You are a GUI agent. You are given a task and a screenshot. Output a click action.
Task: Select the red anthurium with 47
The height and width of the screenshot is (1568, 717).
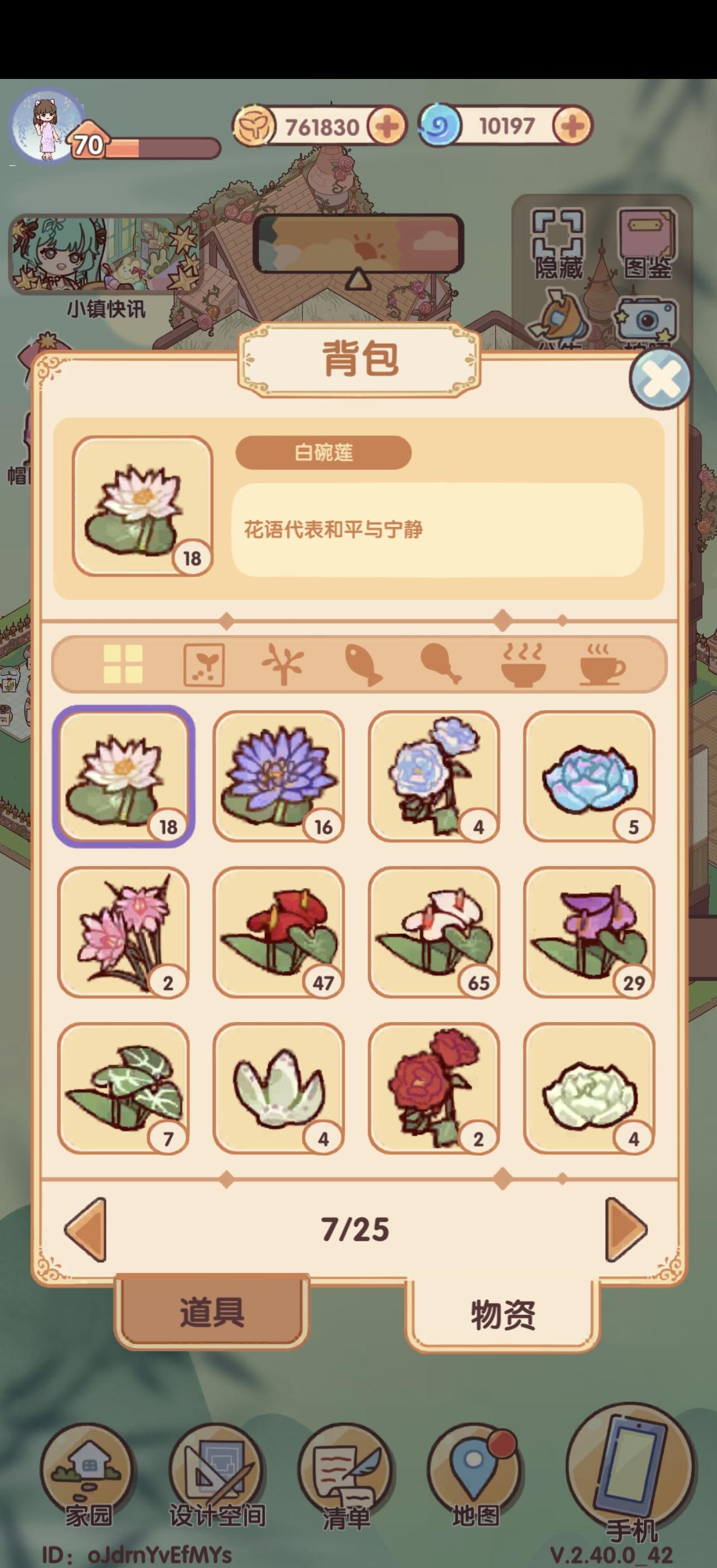coord(279,932)
